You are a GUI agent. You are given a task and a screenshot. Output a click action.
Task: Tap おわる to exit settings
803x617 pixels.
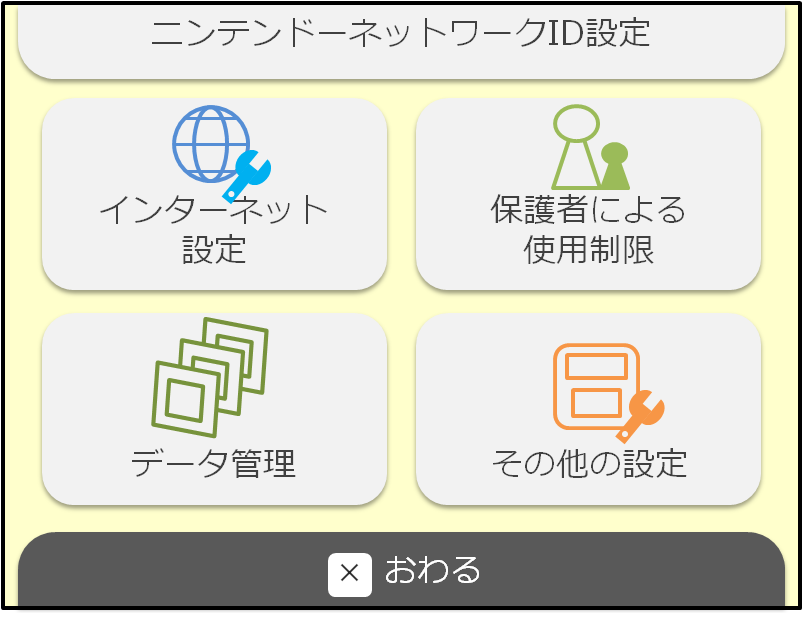(401, 571)
